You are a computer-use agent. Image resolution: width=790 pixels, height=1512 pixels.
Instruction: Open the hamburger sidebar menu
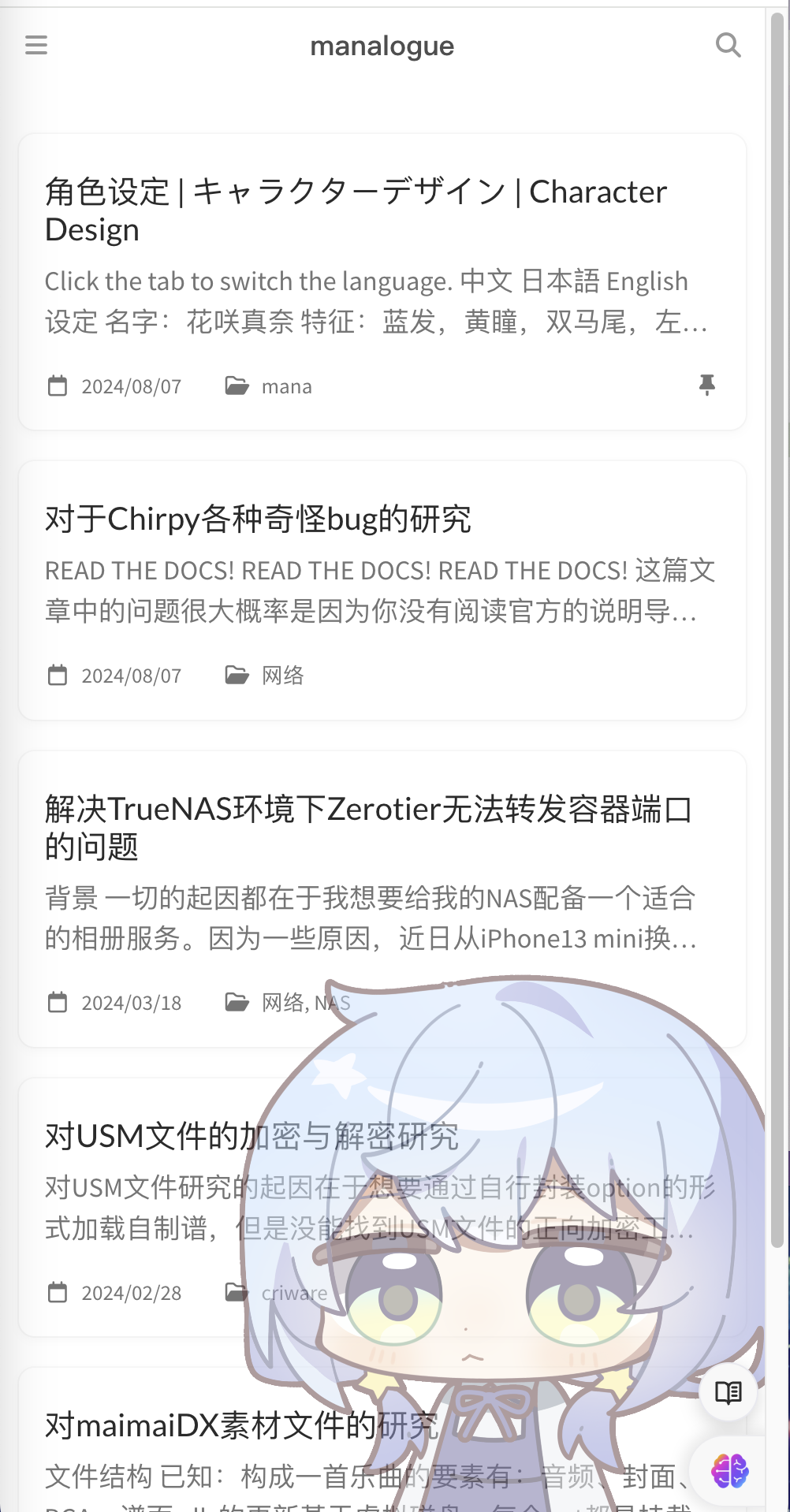[x=36, y=45]
